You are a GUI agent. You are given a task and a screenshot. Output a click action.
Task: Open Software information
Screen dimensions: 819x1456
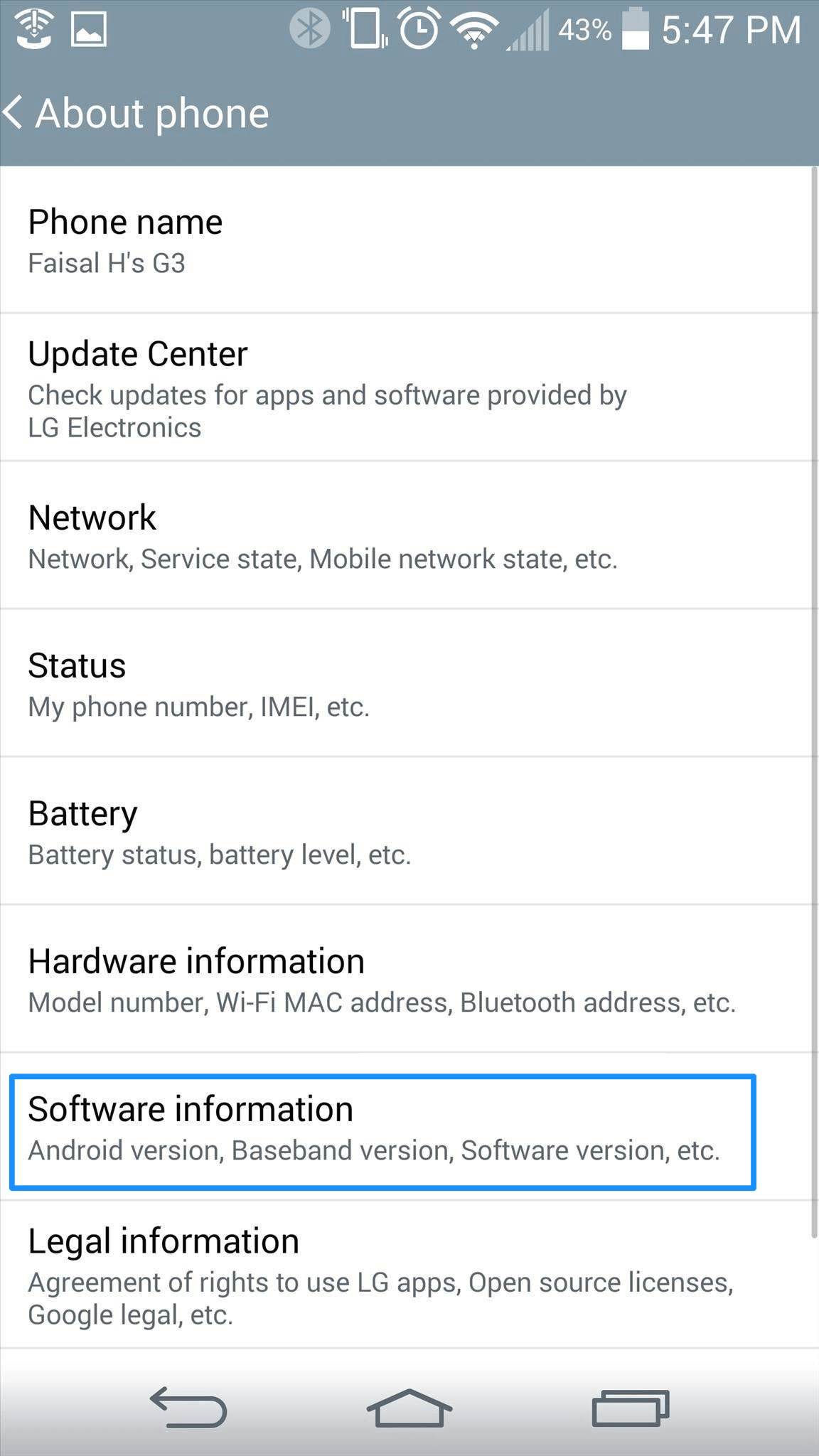click(382, 1132)
